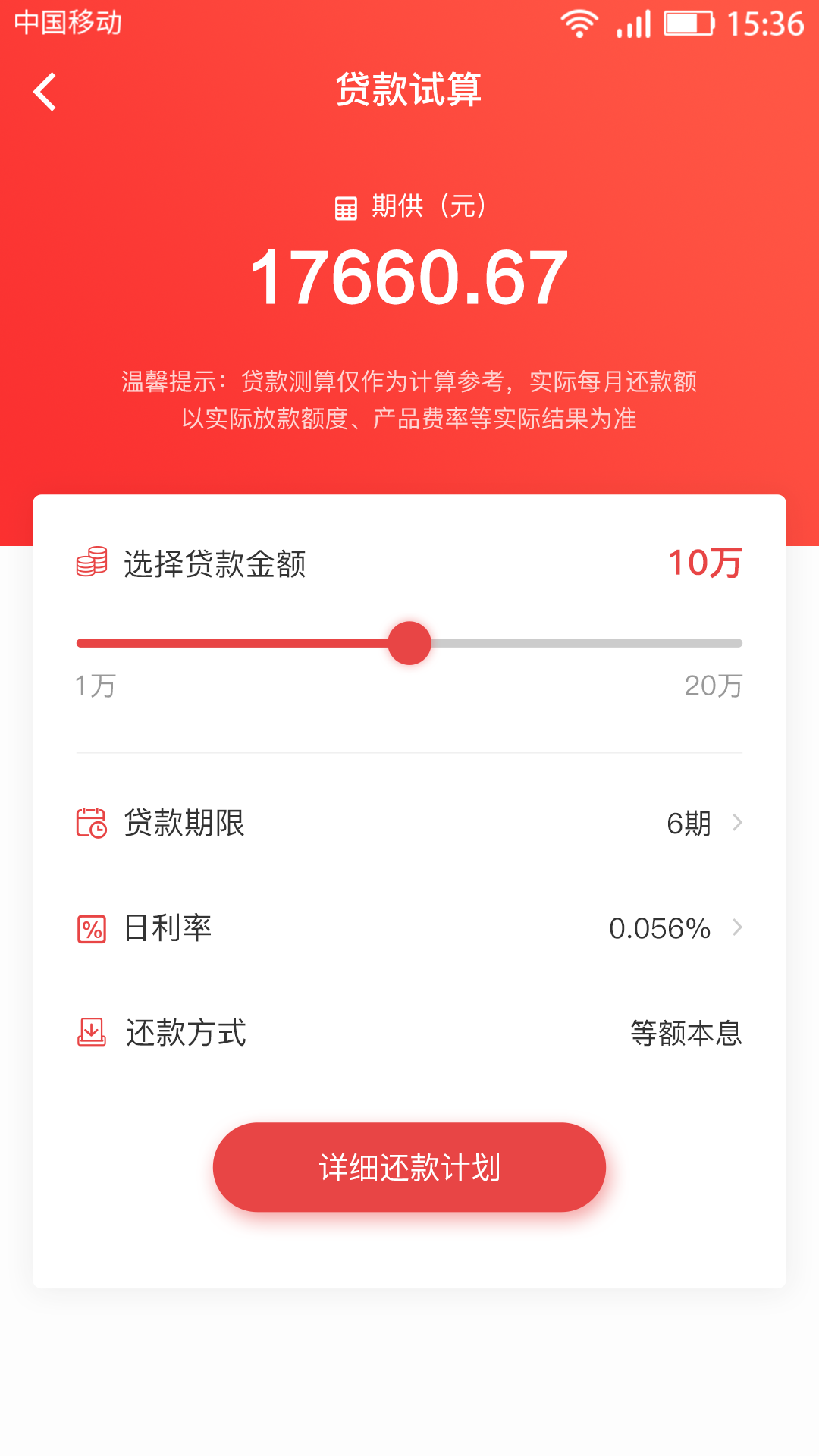819x1456 pixels.
Task: Select the 6期 loan term option
Action: [688, 824]
